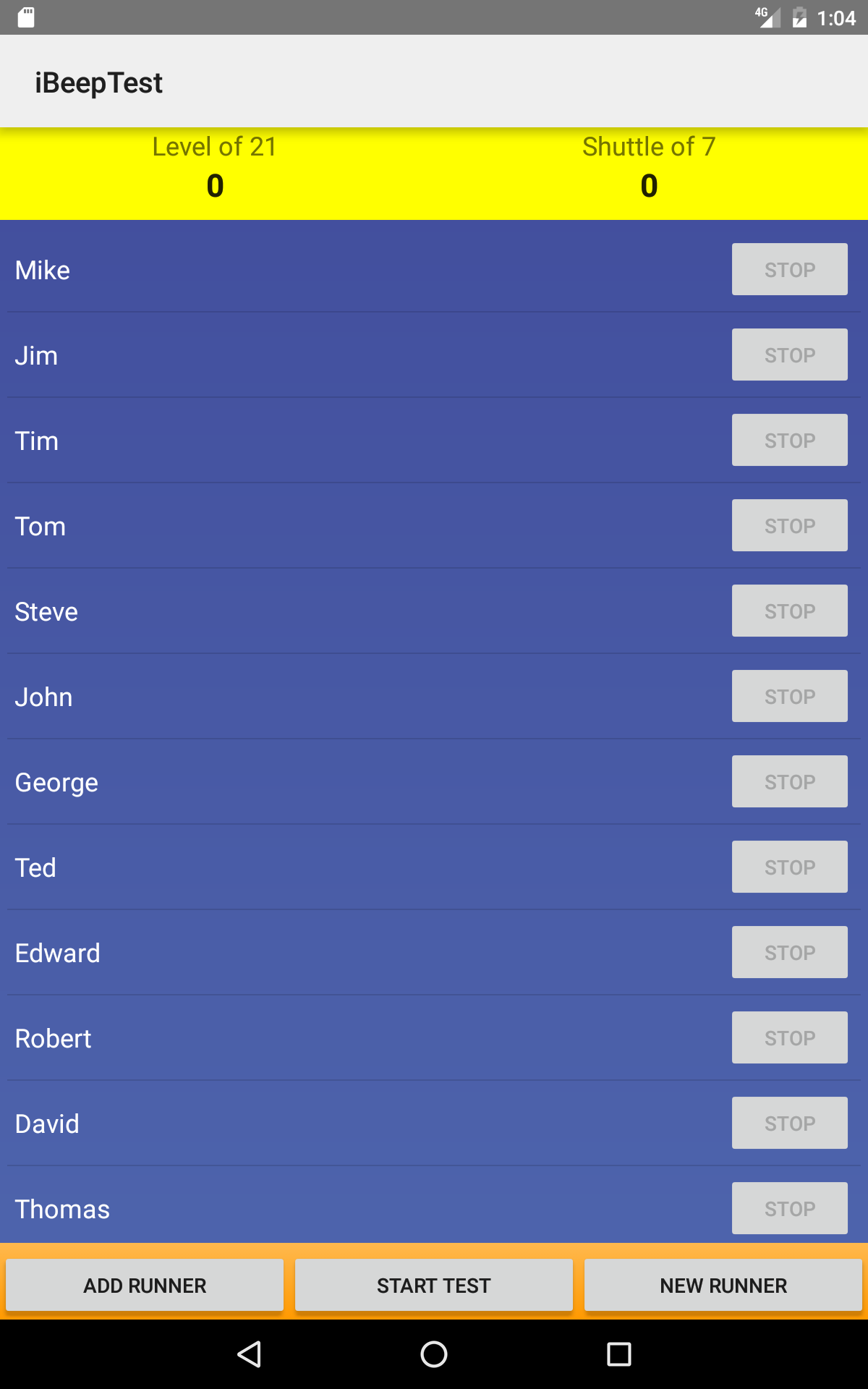The image size is (868, 1389).
Task: Tap Stop next to Steve
Action: pos(789,611)
